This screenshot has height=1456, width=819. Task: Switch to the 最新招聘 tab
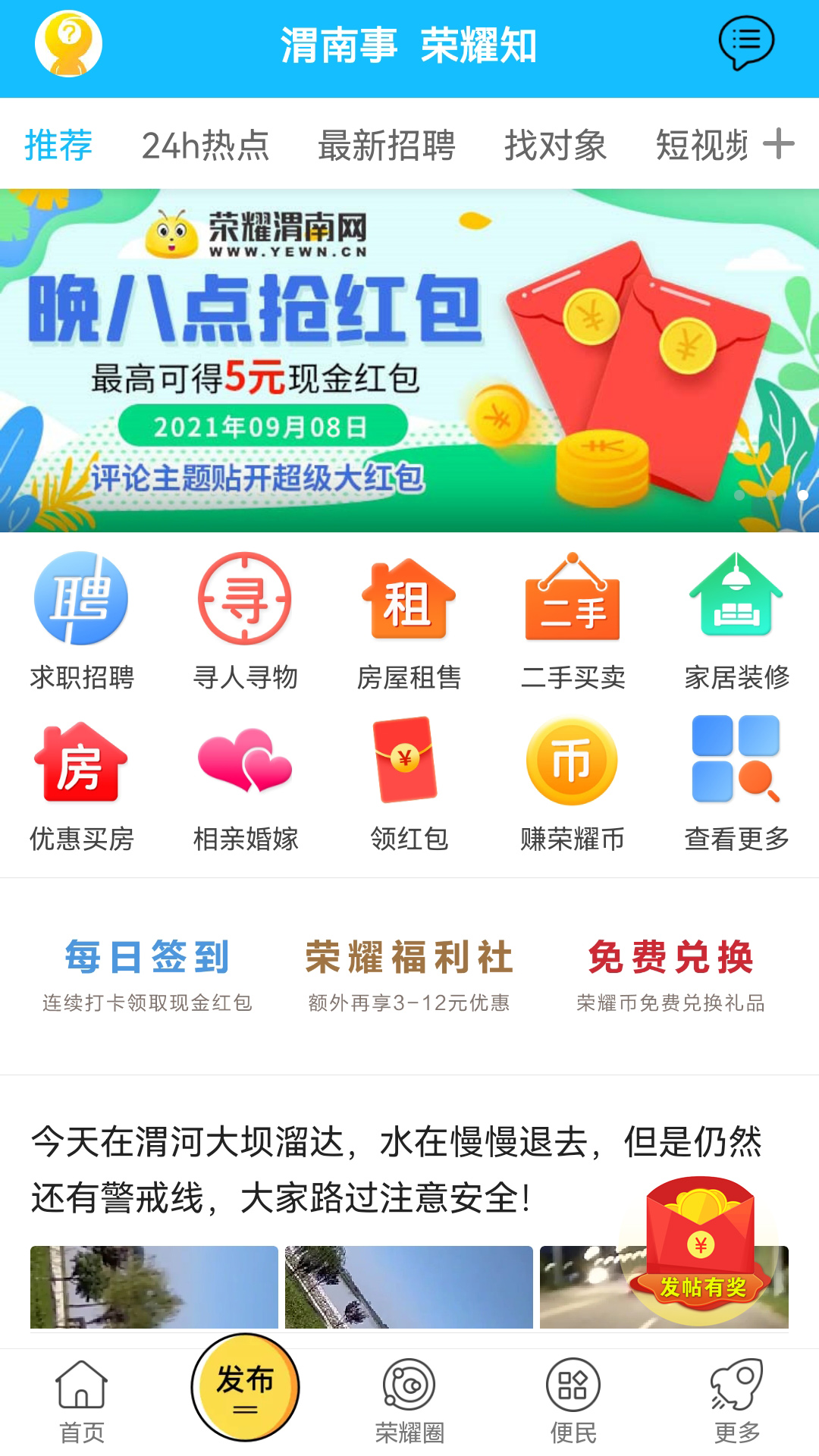tap(386, 145)
